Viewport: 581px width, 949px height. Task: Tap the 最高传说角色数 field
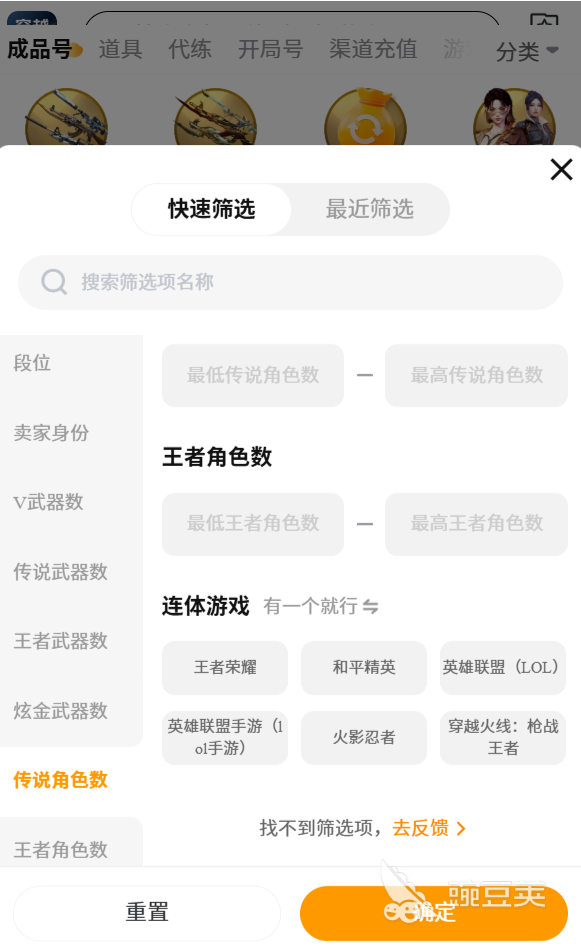pyautogui.click(x=476, y=375)
